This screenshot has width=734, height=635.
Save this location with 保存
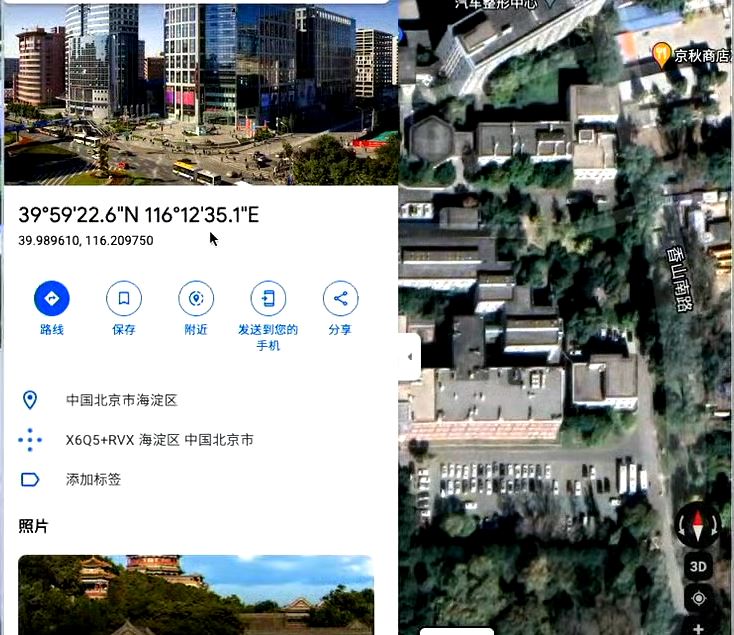coord(124,298)
